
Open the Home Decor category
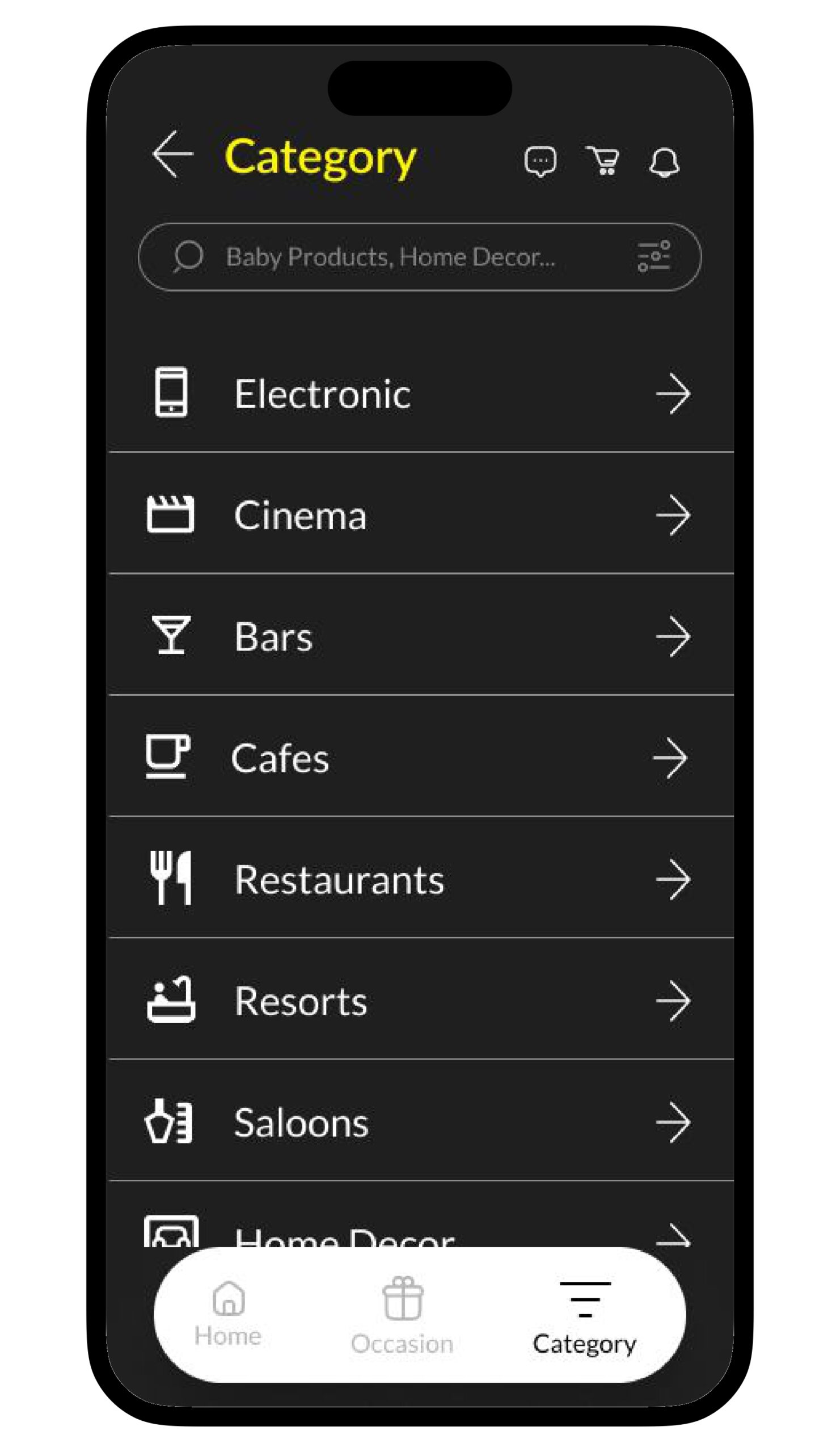[x=419, y=1234]
